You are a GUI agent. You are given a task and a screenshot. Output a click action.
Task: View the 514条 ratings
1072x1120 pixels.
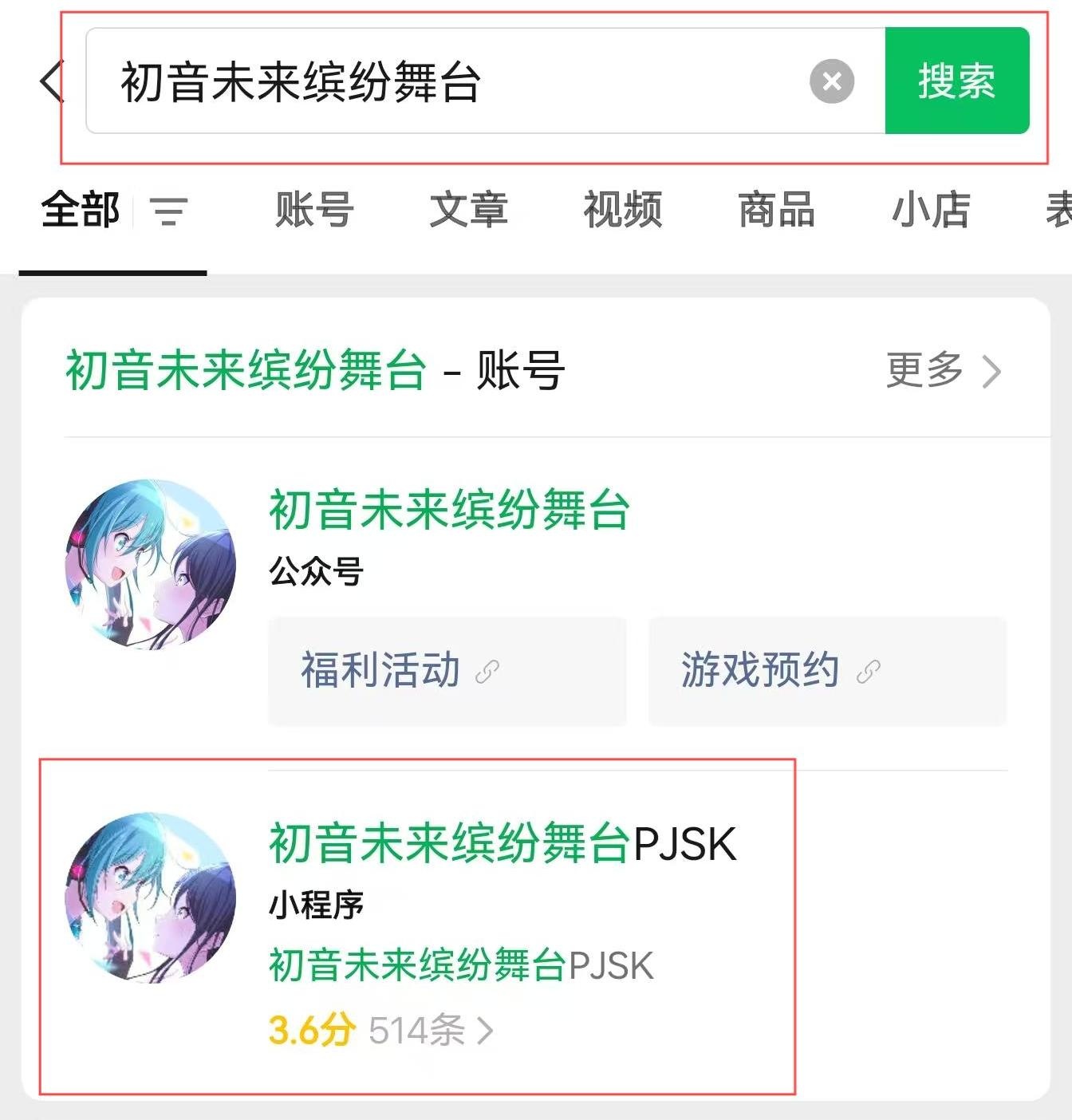pos(429,1031)
